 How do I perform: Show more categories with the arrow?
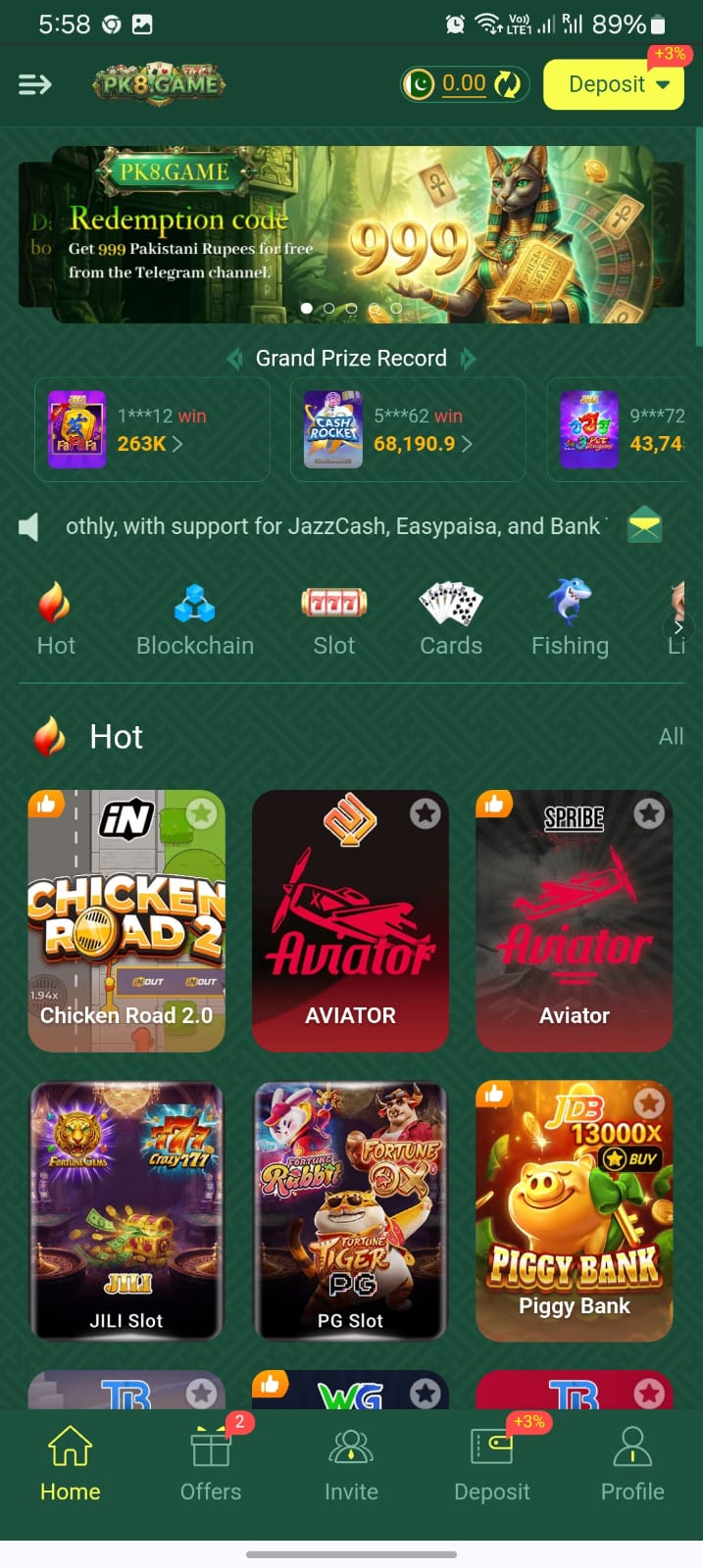678,627
